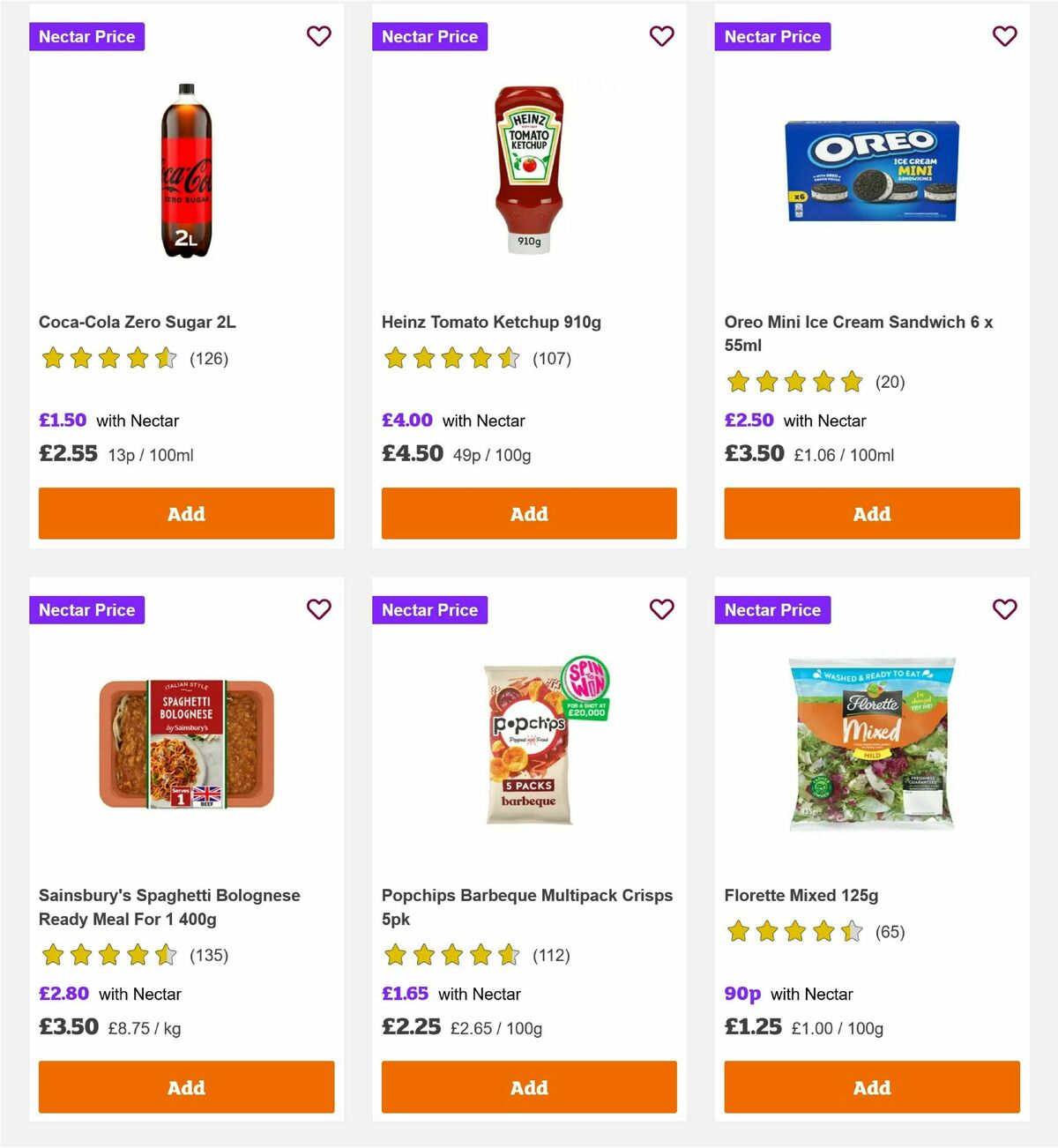Click the Nectar Price badge on Coca-Cola
The image size is (1058, 1148).
[x=86, y=36]
